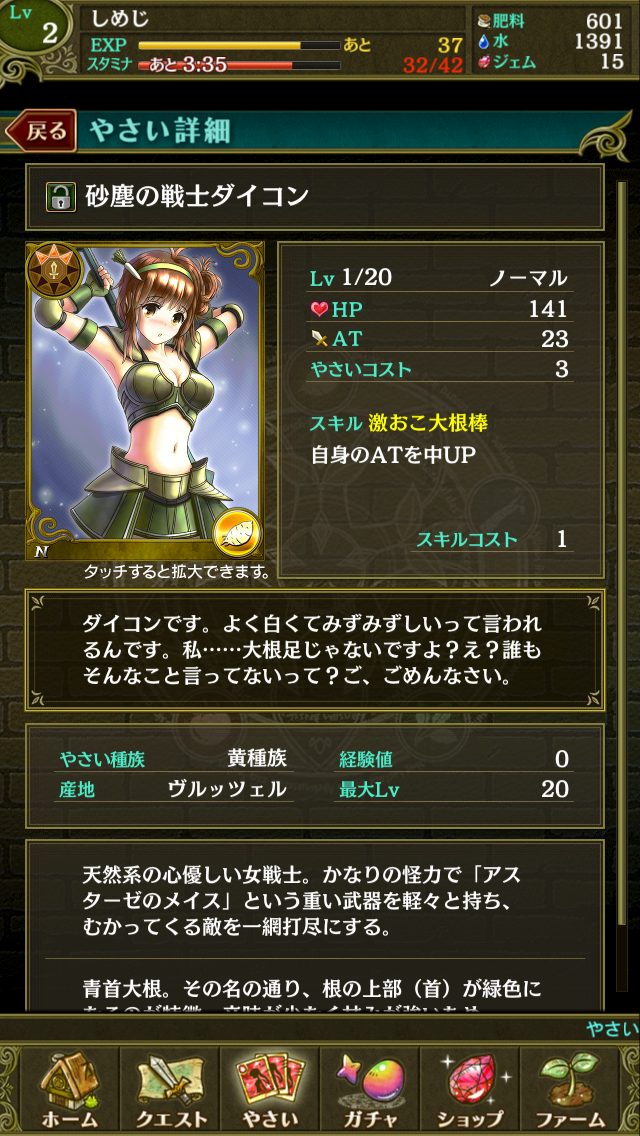Screen dimensions: 640x1136
Task: Go back with the 戻る button
Action: [40, 131]
